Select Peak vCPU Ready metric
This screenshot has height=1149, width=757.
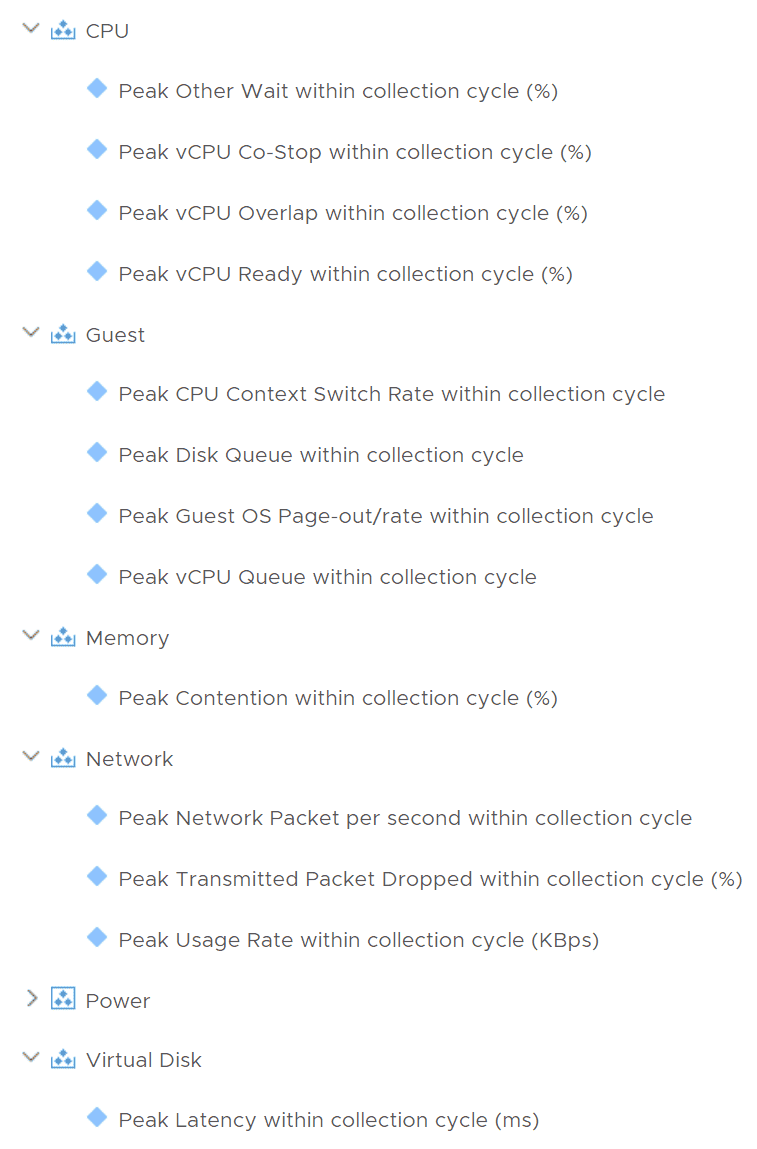pyautogui.click(x=345, y=274)
